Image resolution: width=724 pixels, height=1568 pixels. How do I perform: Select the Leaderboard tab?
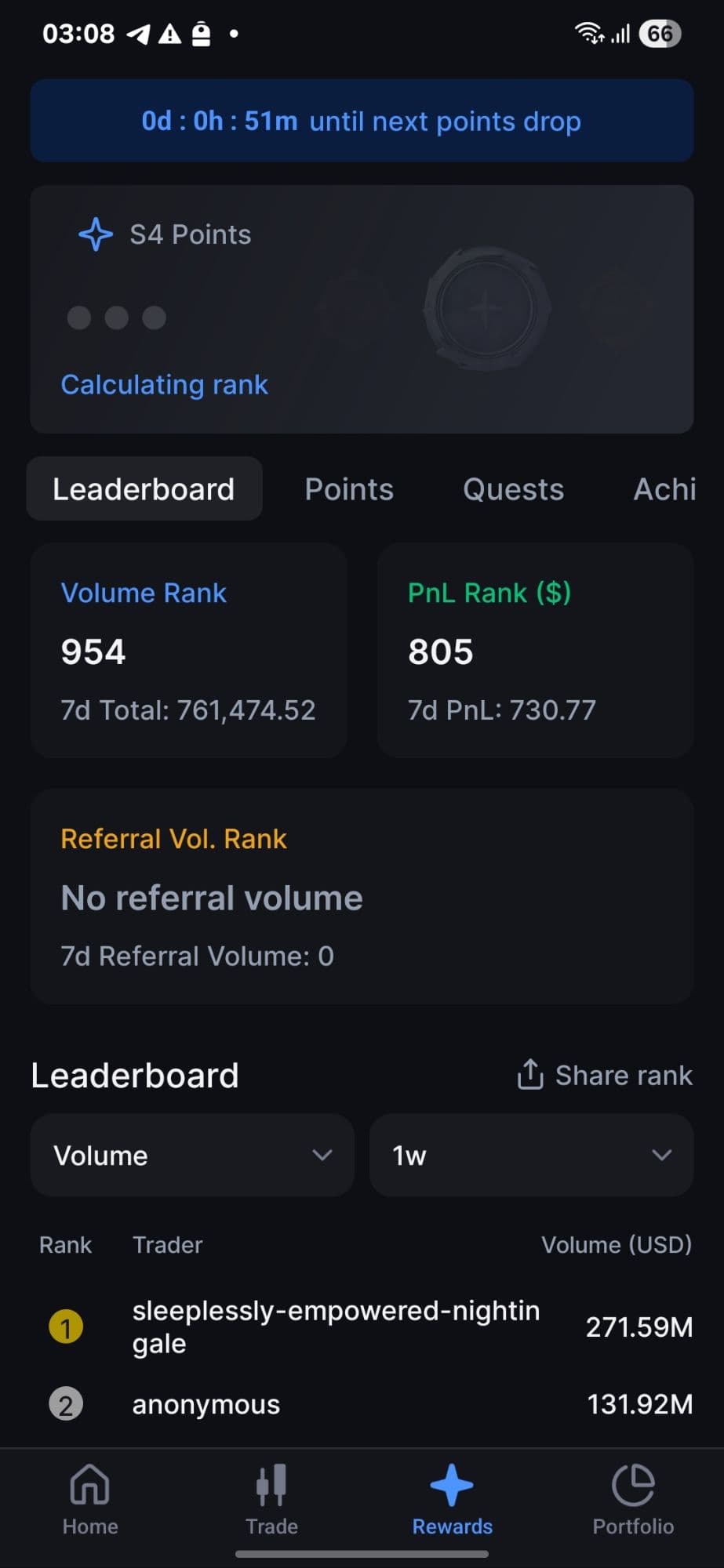[144, 489]
